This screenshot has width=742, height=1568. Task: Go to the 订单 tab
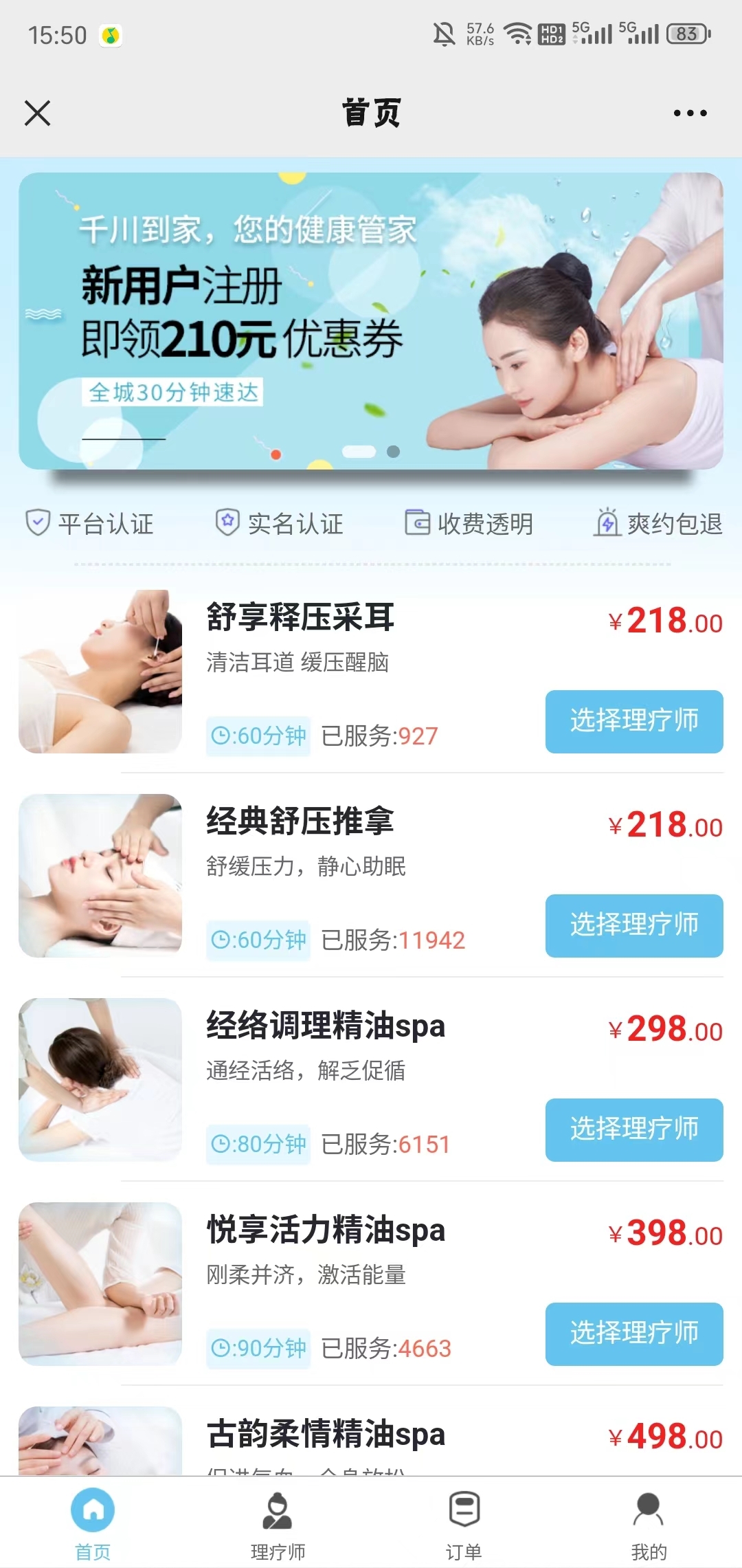(464, 1521)
